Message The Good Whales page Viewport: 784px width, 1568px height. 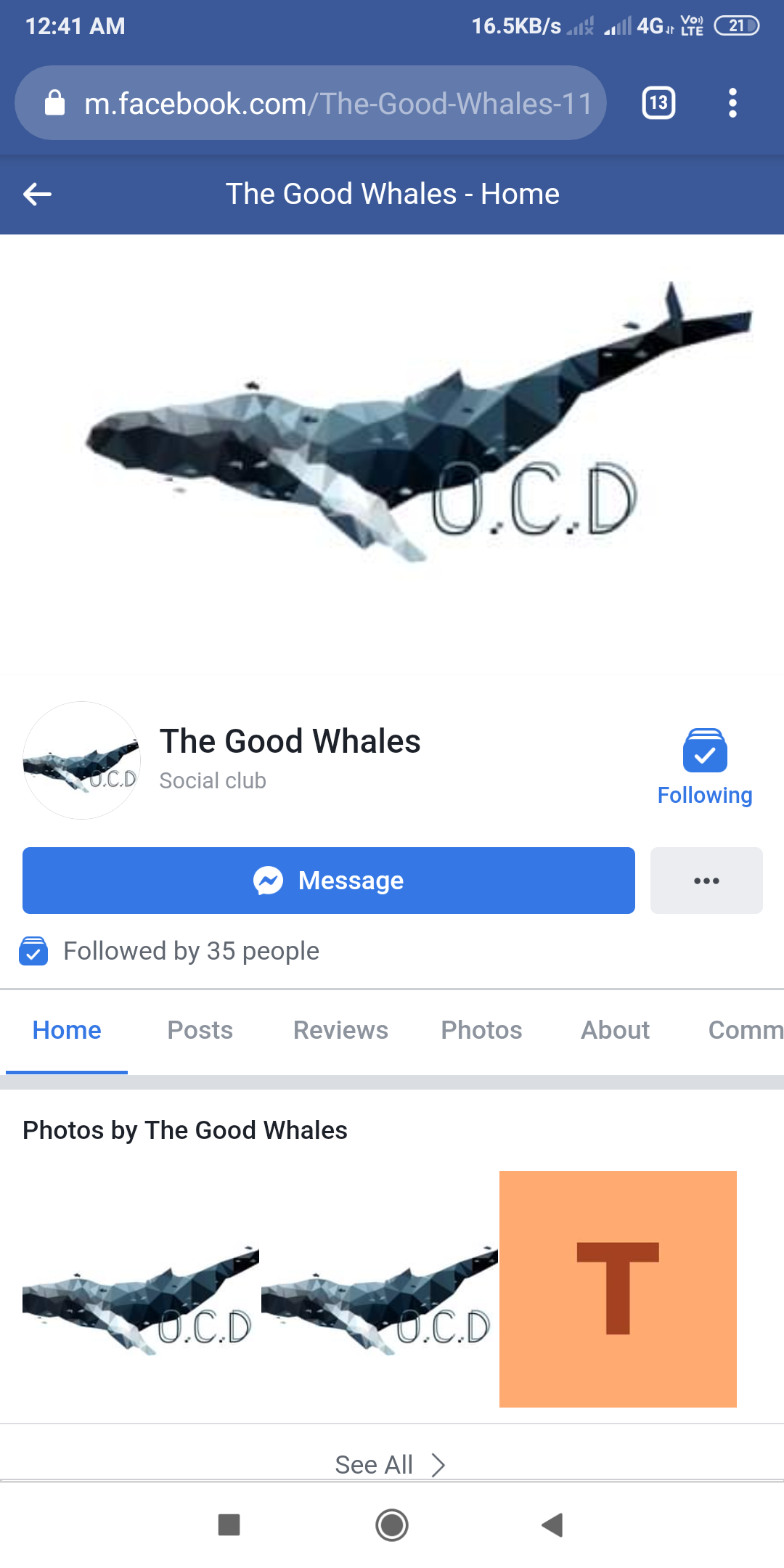tap(328, 881)
